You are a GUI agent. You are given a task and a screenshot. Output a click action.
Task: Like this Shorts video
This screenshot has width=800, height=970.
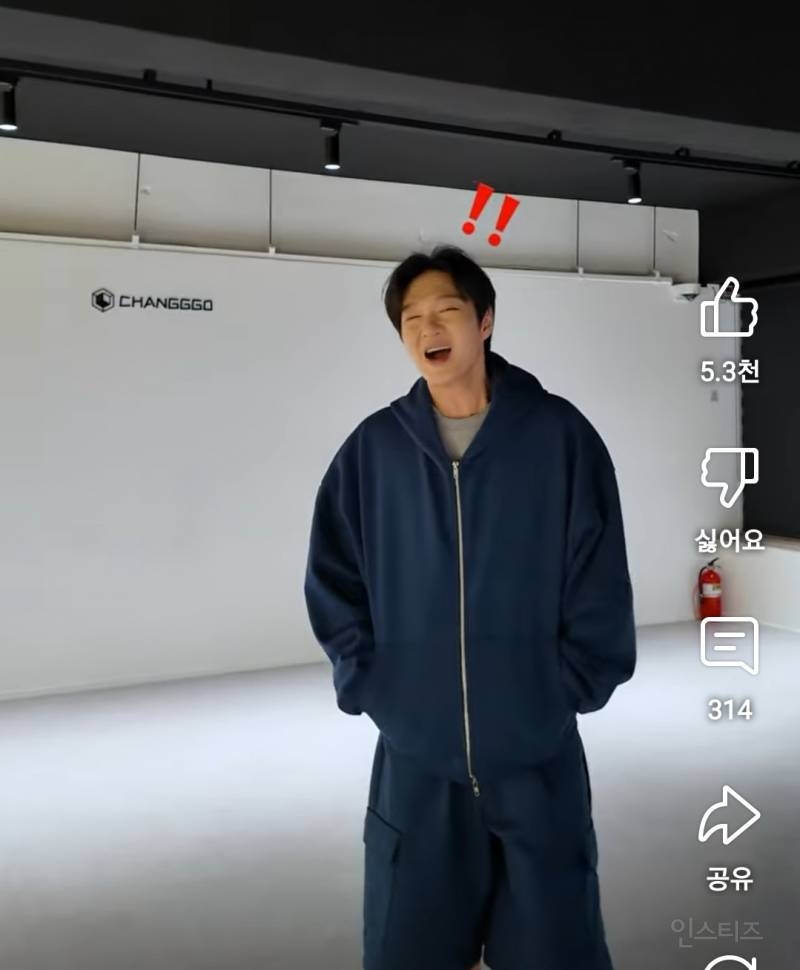(729, 310)
